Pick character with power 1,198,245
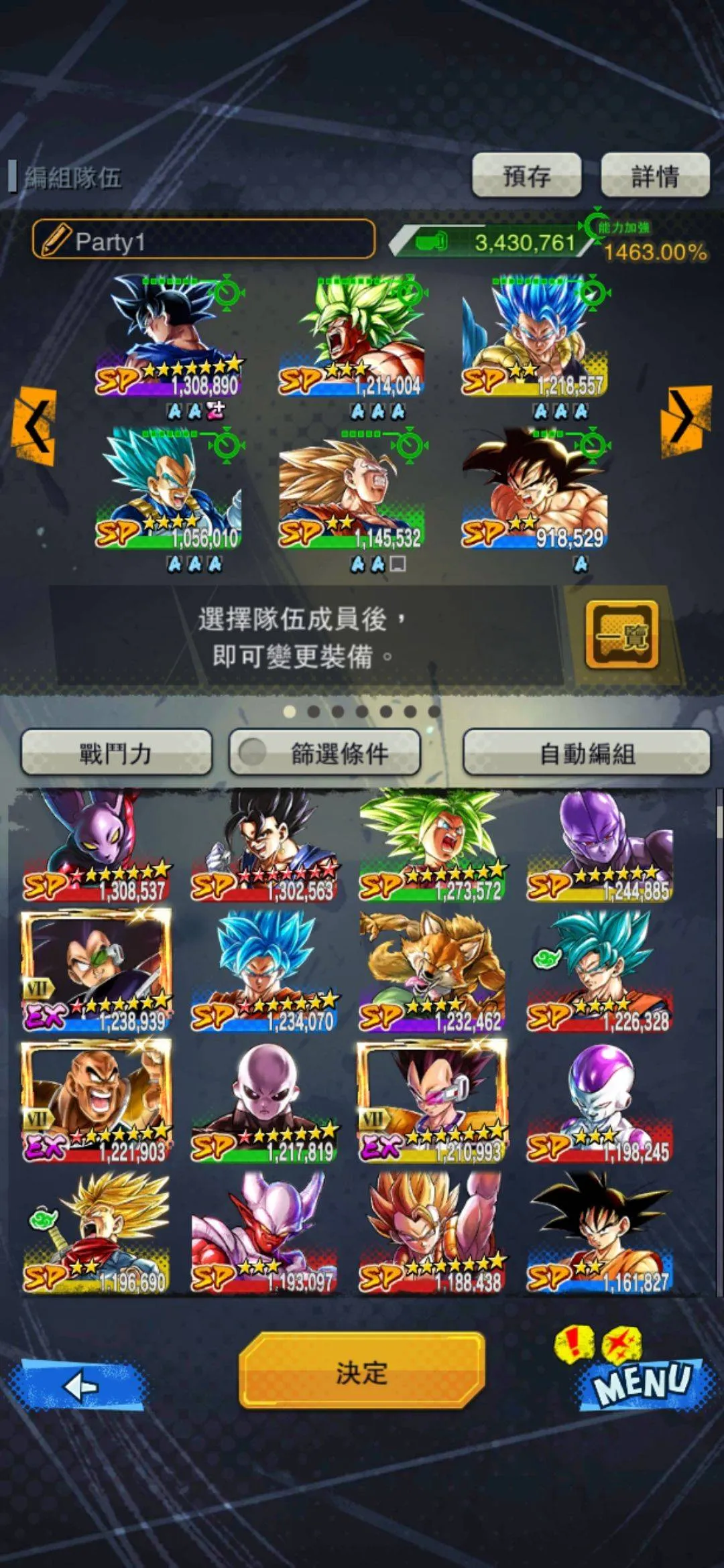The image size is (724, 1568). [x=600, y=1102]
